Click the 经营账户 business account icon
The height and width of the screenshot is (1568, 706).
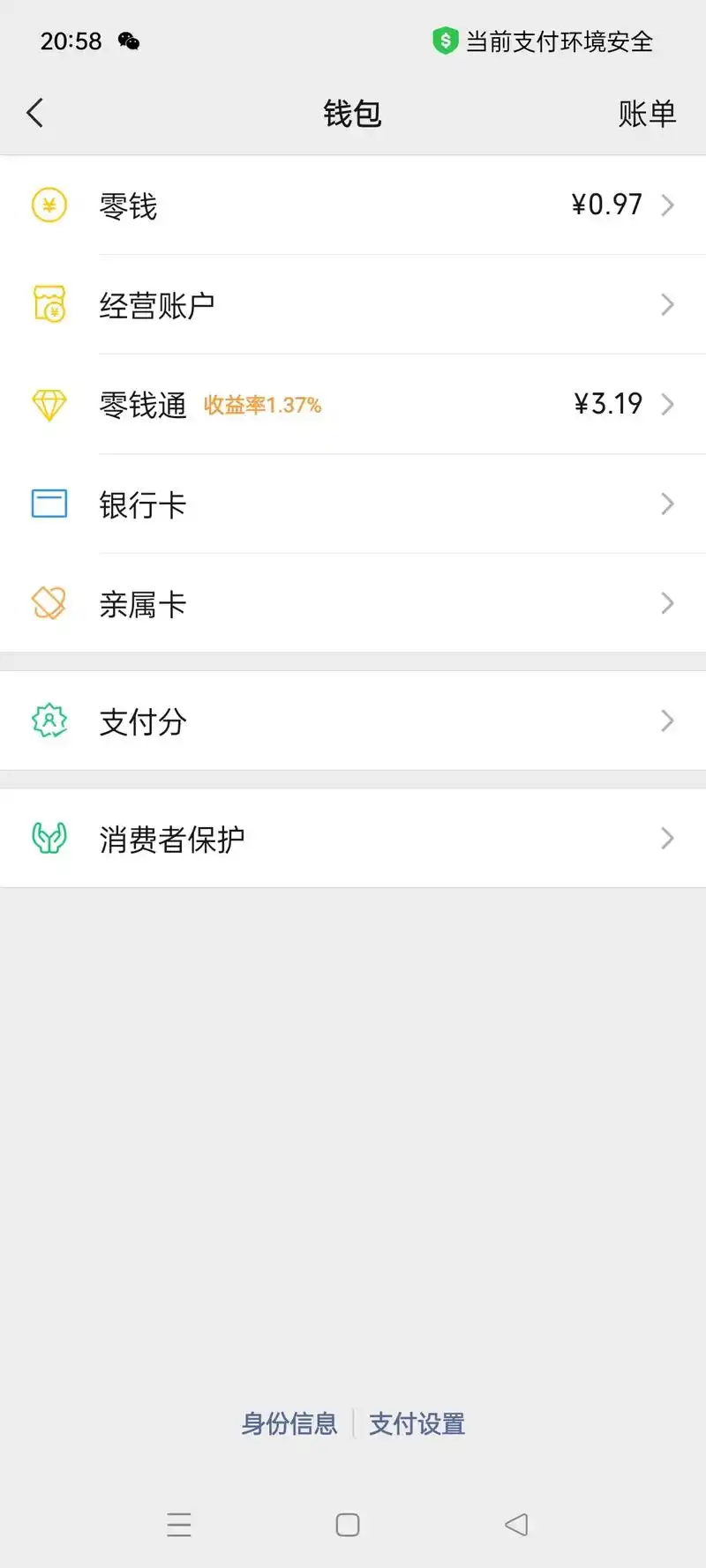pos(49,304)
